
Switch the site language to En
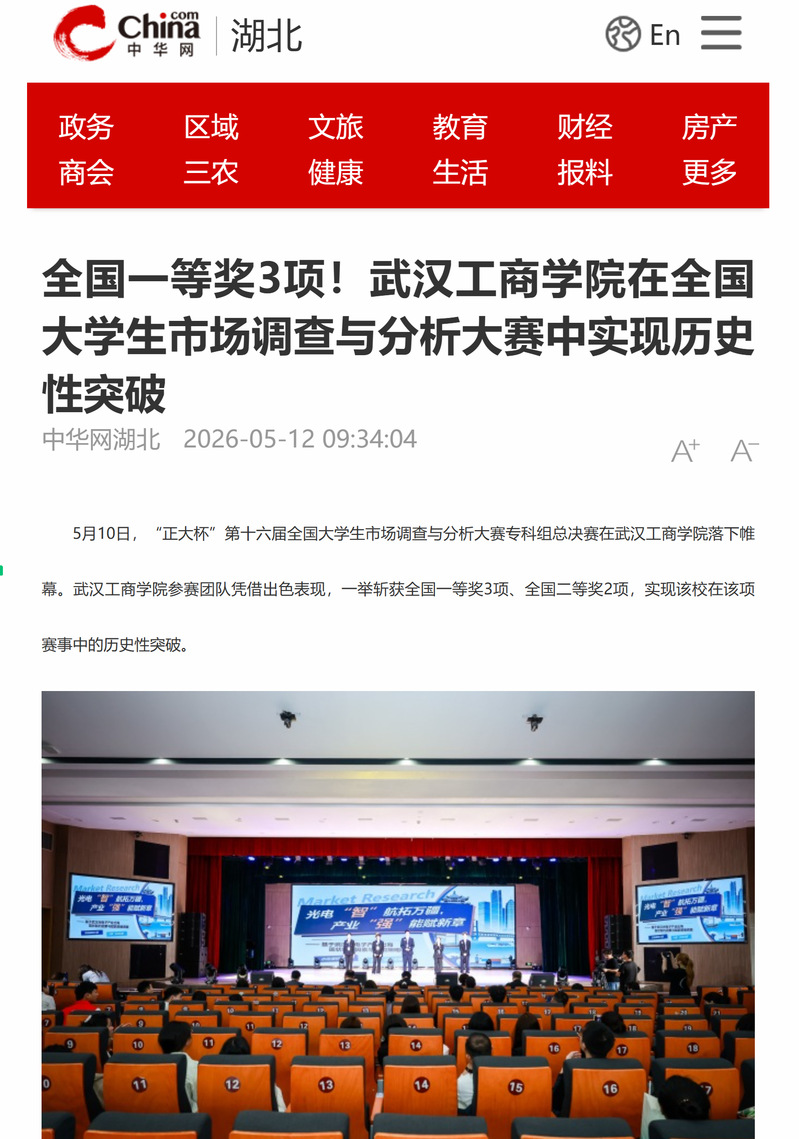[643, 34]
